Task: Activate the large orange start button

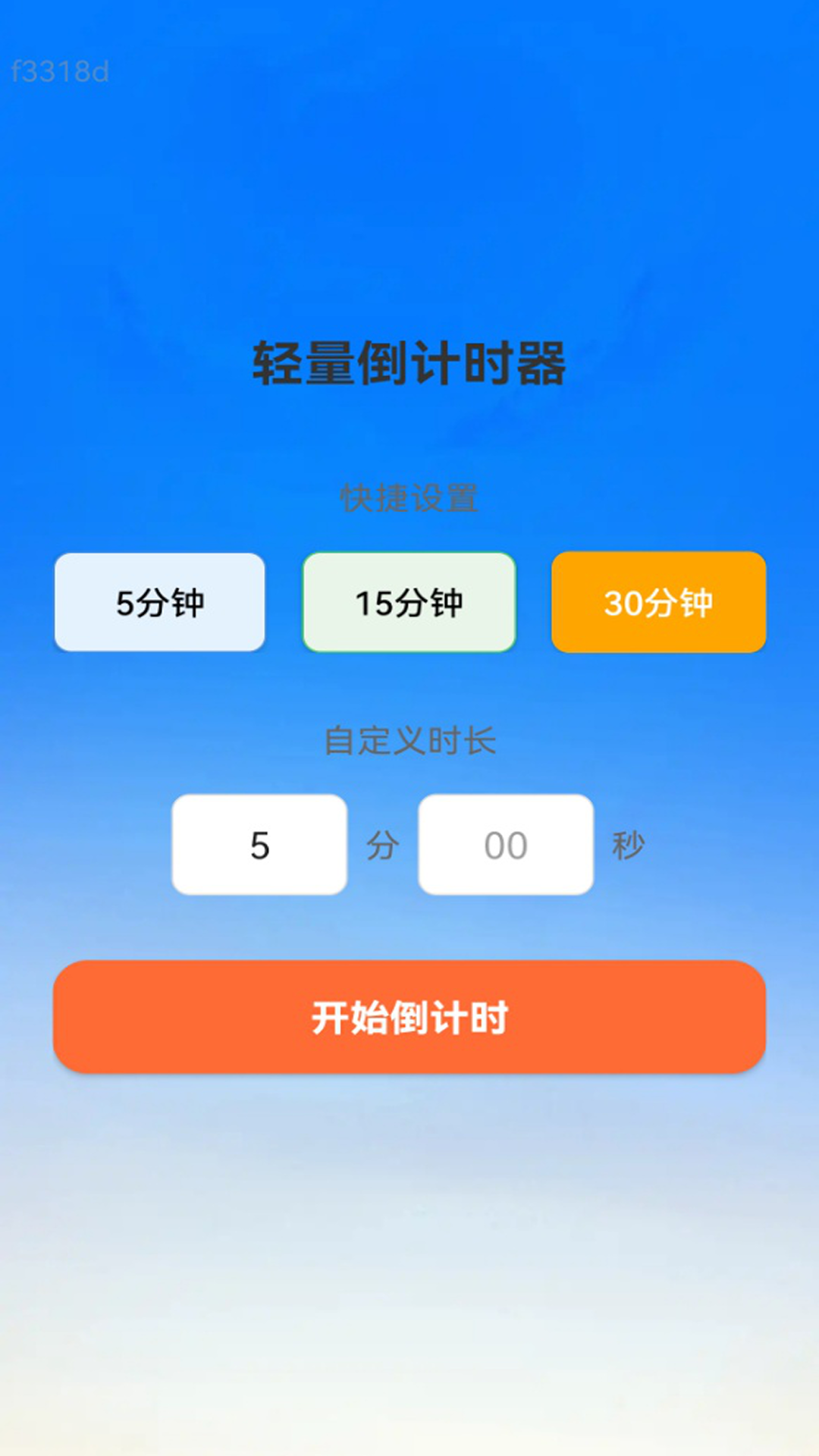Action: tap(409, 1021)
